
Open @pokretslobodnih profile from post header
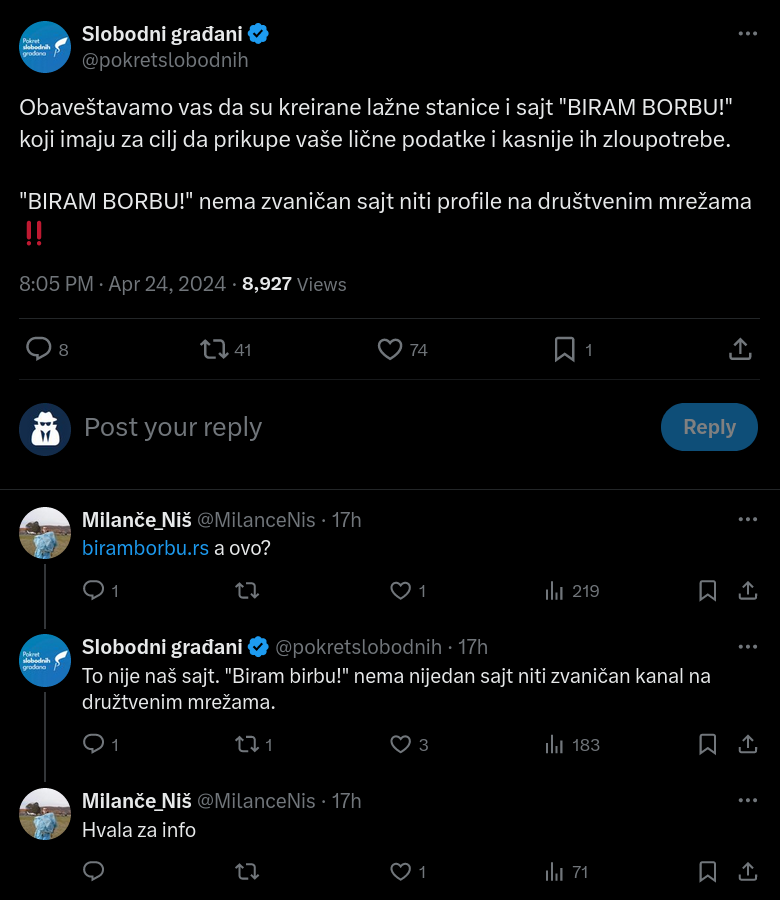pos(165,60)
